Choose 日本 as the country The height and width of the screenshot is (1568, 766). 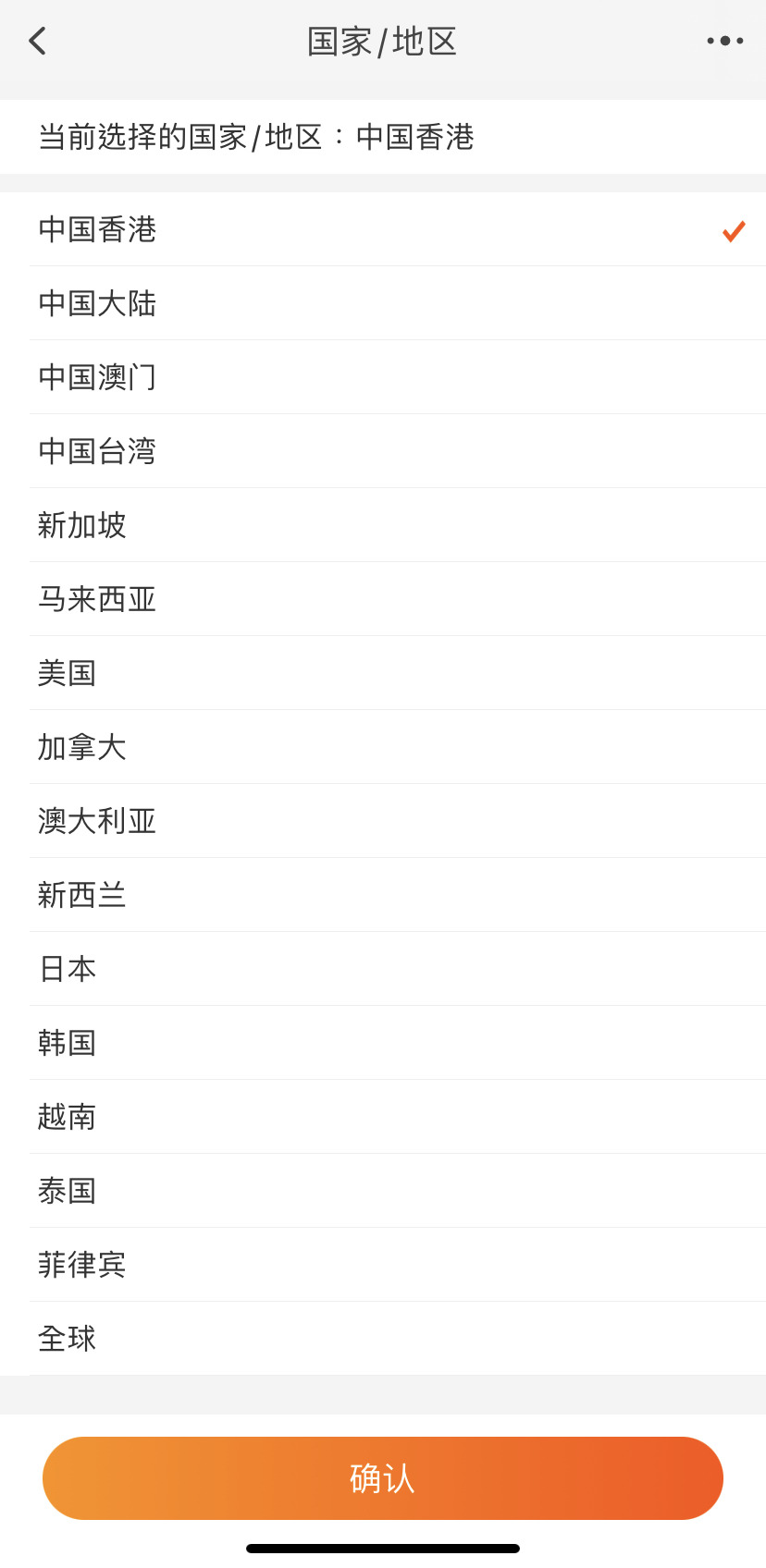click(68, 969)
